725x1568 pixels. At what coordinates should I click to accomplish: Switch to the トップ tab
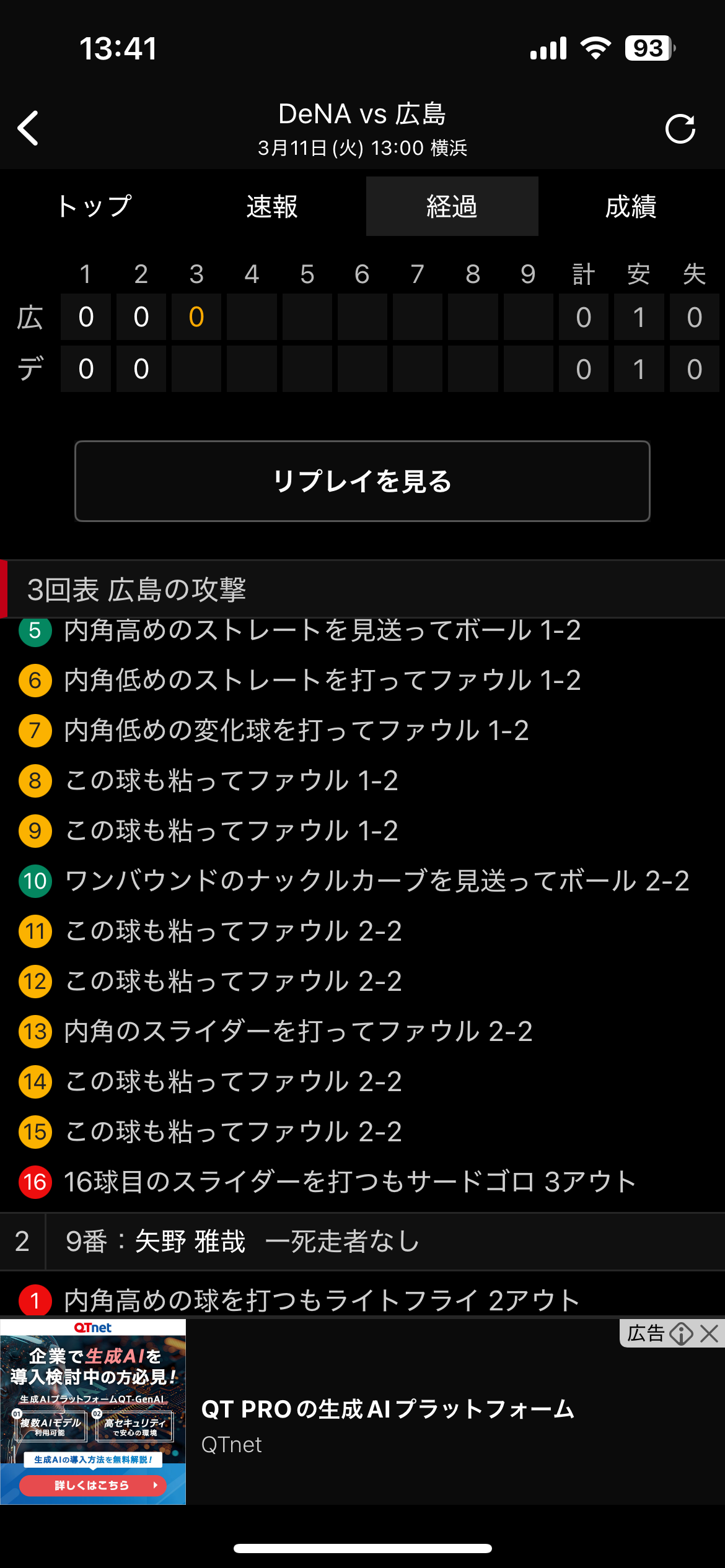(x=94, y=206)
